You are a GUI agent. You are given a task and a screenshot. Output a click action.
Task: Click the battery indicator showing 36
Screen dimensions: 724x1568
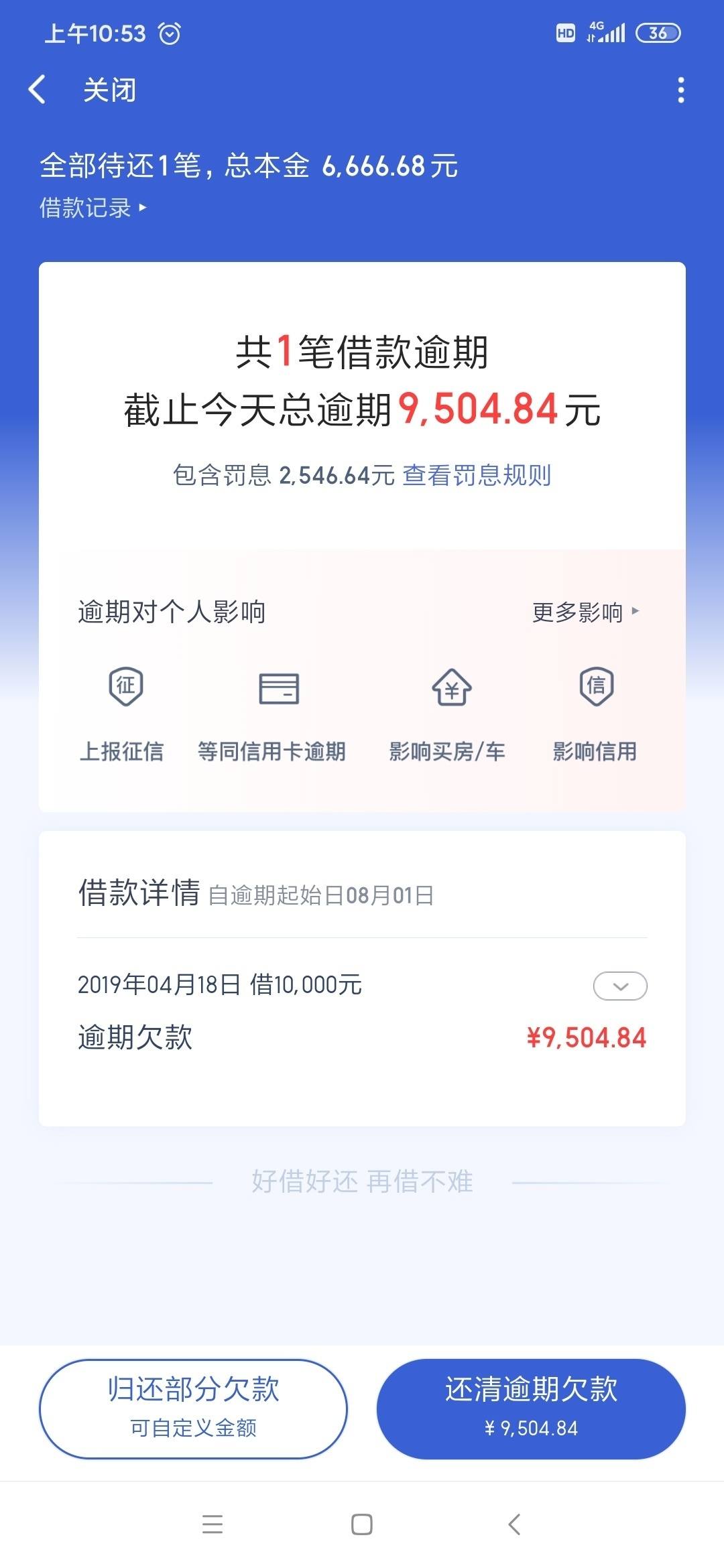click(x=657, y=32)
